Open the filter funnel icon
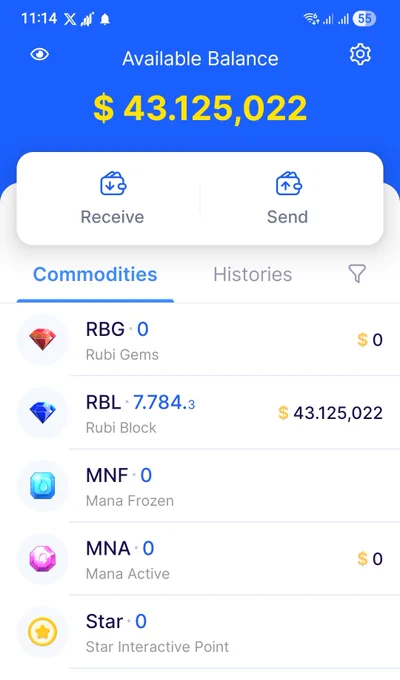Screen dimensions: 400x680 357,274
